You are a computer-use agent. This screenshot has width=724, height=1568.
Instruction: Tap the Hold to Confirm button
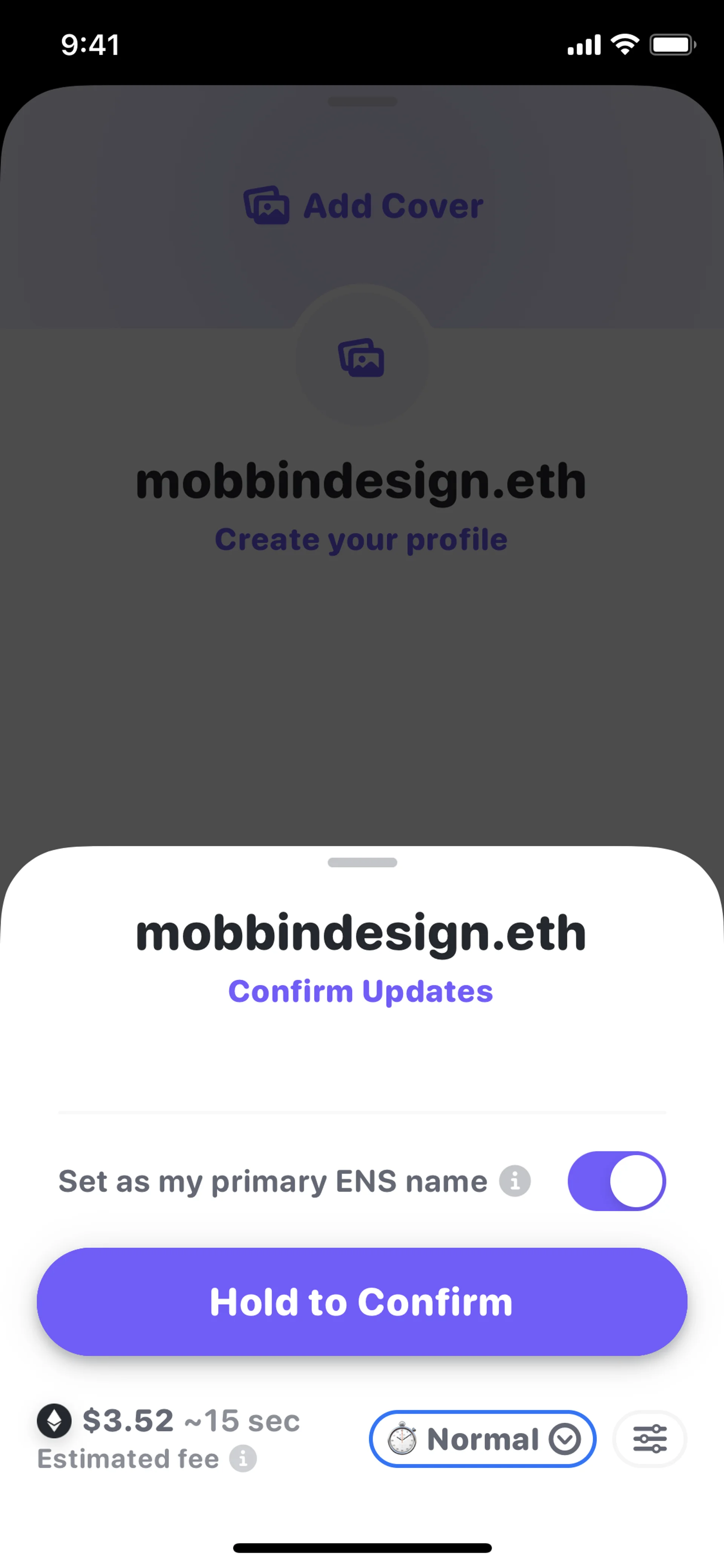(362, 1302)
